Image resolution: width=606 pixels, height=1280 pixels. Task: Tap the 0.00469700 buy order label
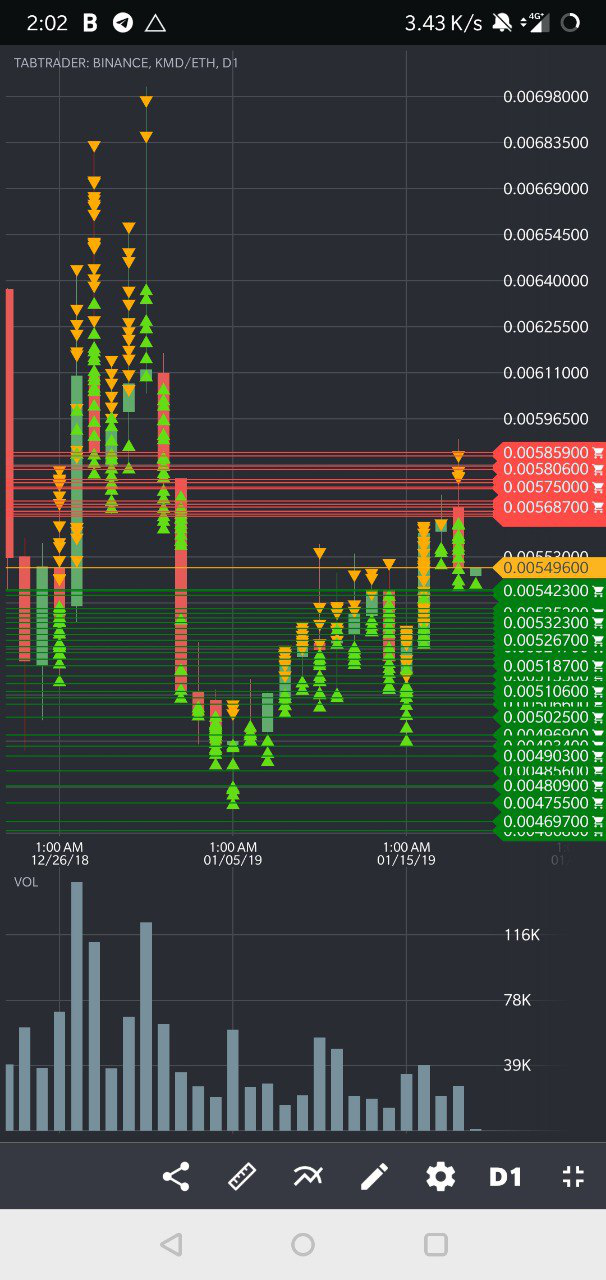[x=551, y=821]
